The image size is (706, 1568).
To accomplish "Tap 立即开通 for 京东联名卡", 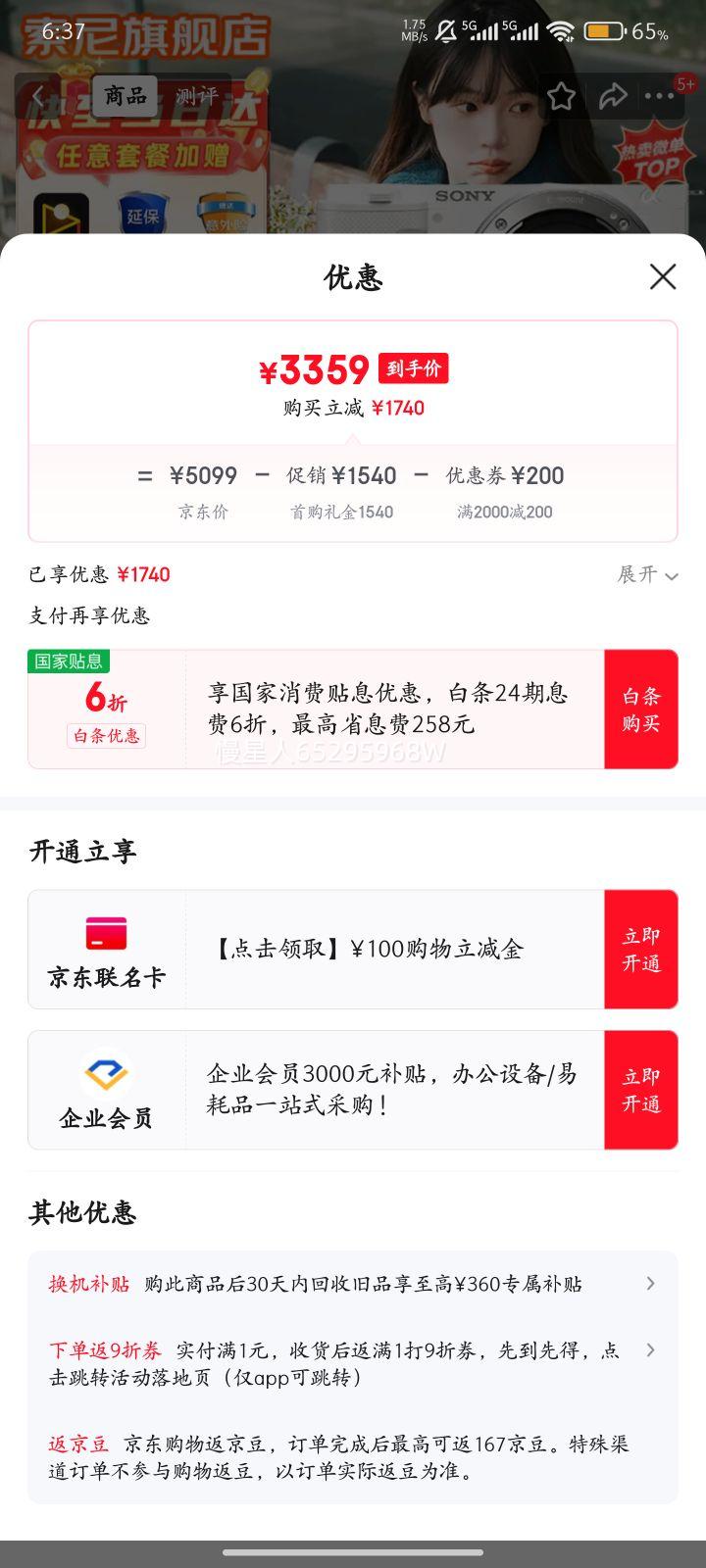I will click(640, 949).
